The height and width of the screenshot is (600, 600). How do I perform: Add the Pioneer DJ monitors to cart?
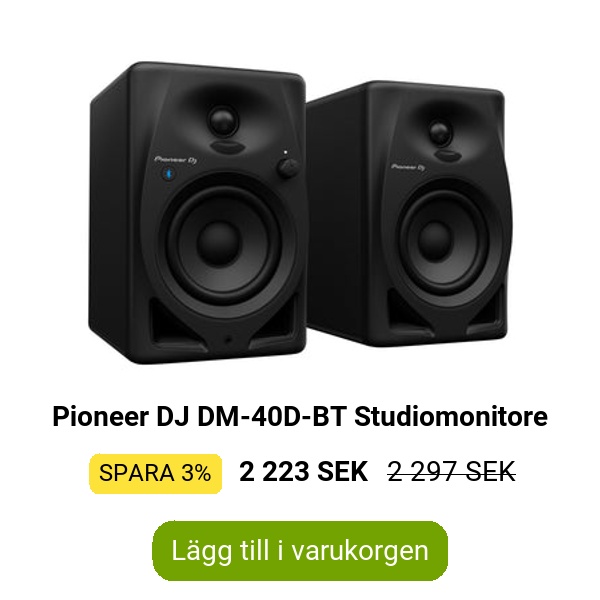(x=300, y=551)
